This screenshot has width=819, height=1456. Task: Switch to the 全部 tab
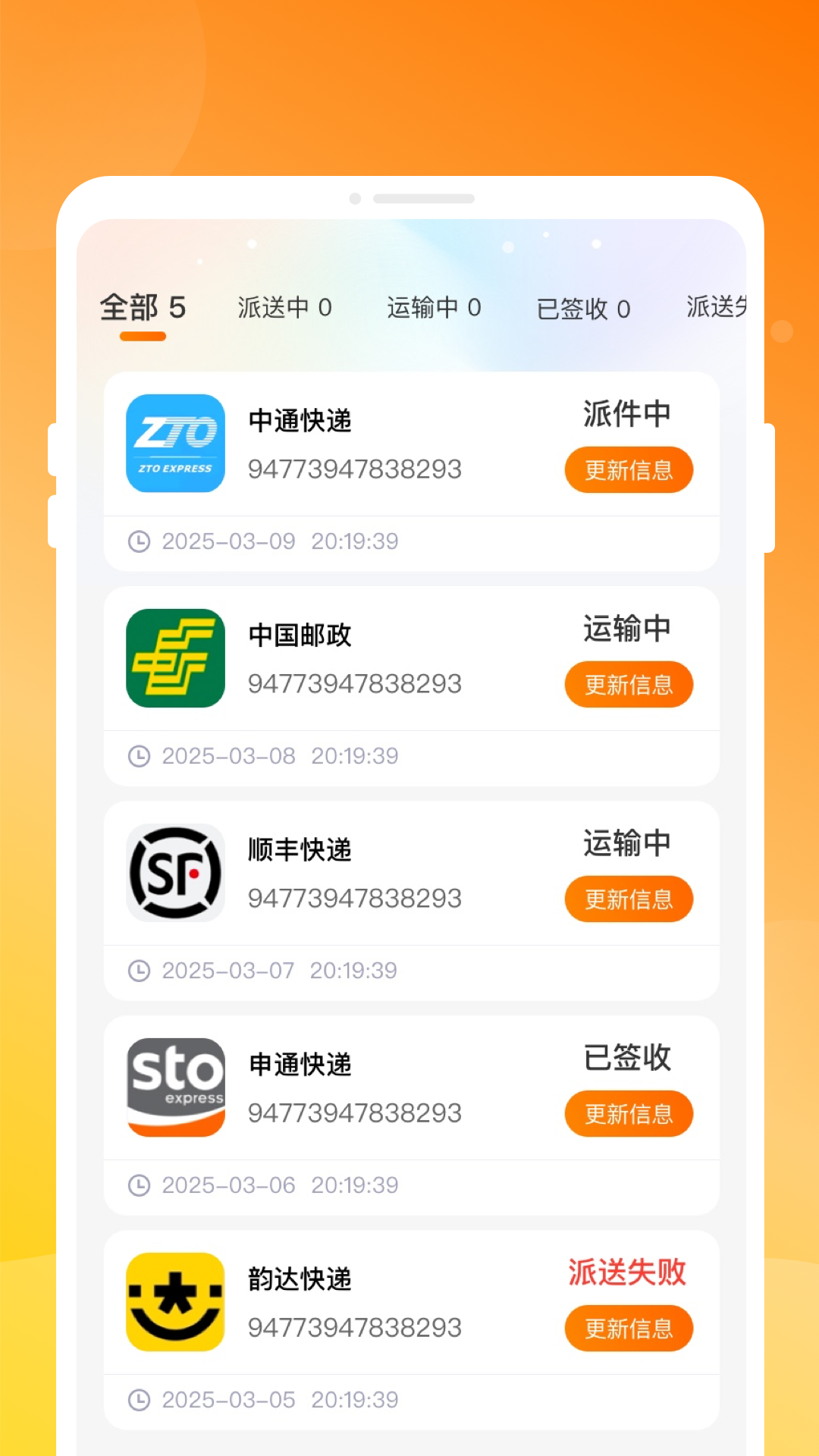[143, 307]
